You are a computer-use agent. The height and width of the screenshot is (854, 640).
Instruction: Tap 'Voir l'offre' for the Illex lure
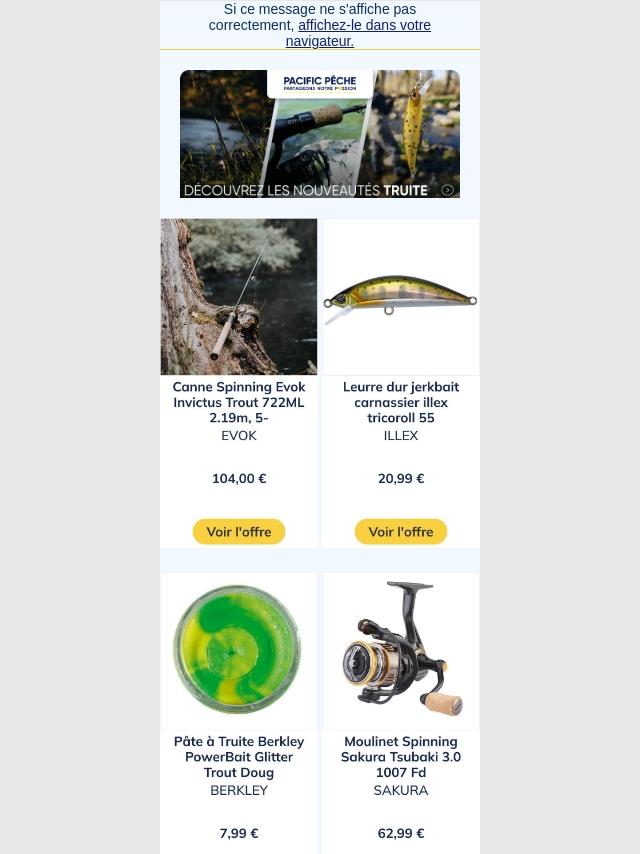(x=401, y=532)
